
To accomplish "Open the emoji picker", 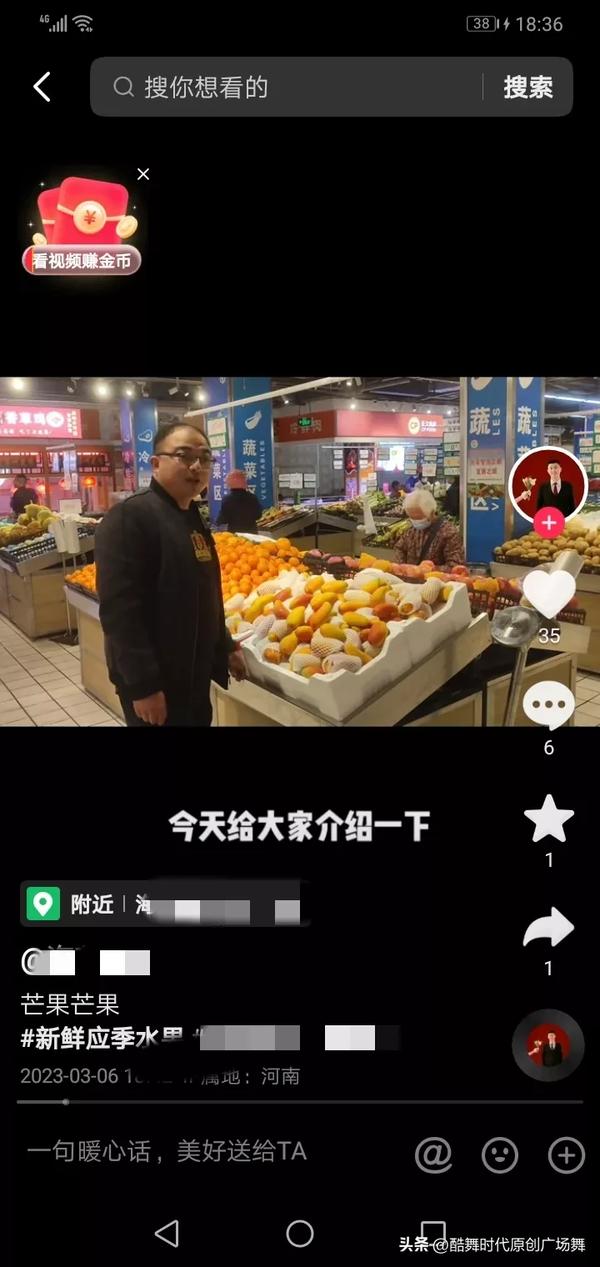I will point(500,1155).
